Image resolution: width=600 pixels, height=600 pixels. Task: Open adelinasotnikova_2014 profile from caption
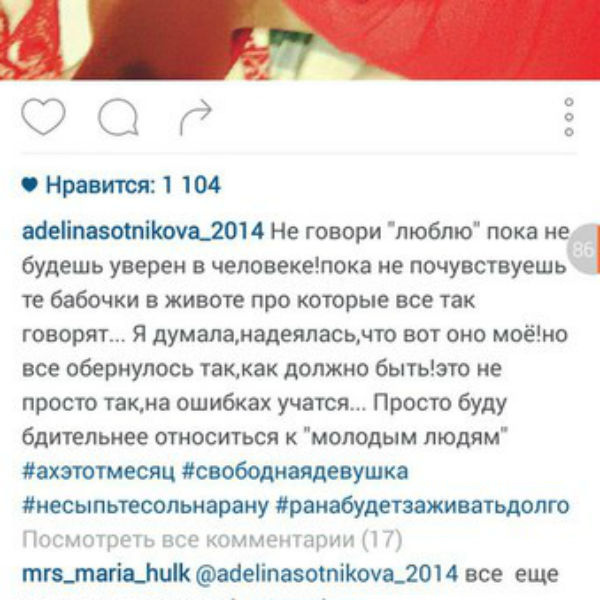pyautogui.click(x=142, y=232)
